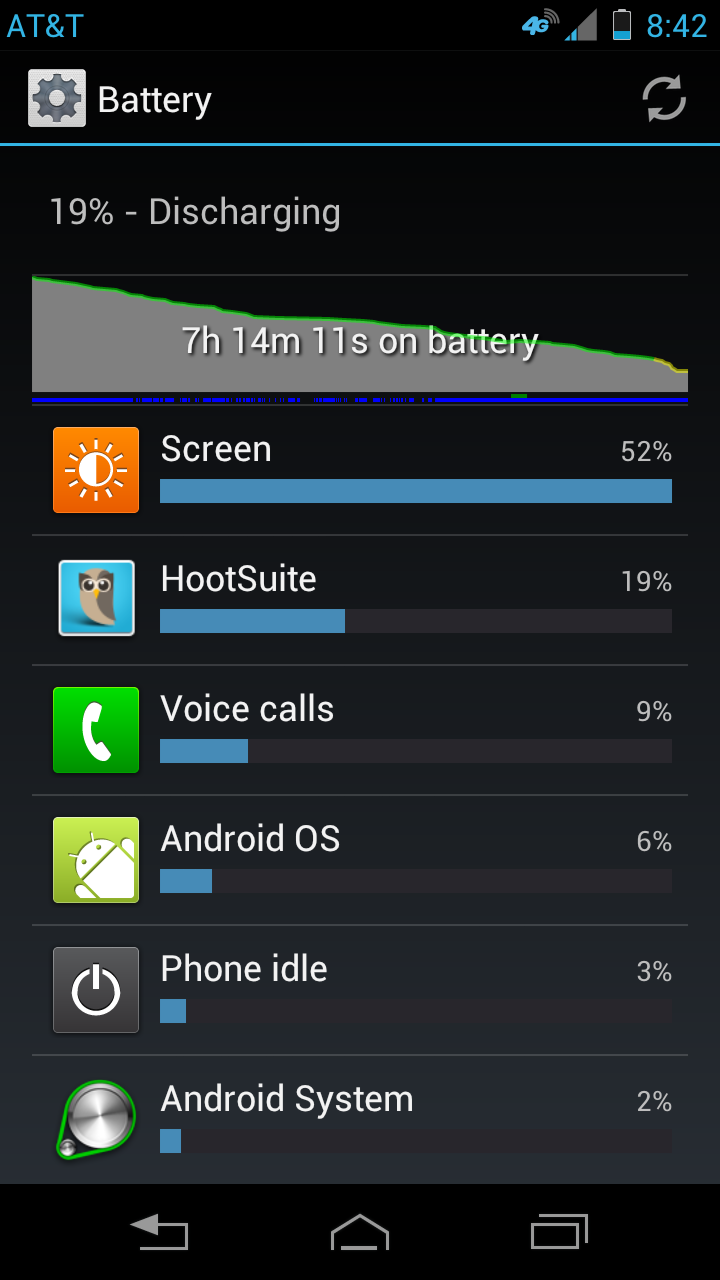Show Android OS battery usage

point(360,860)
